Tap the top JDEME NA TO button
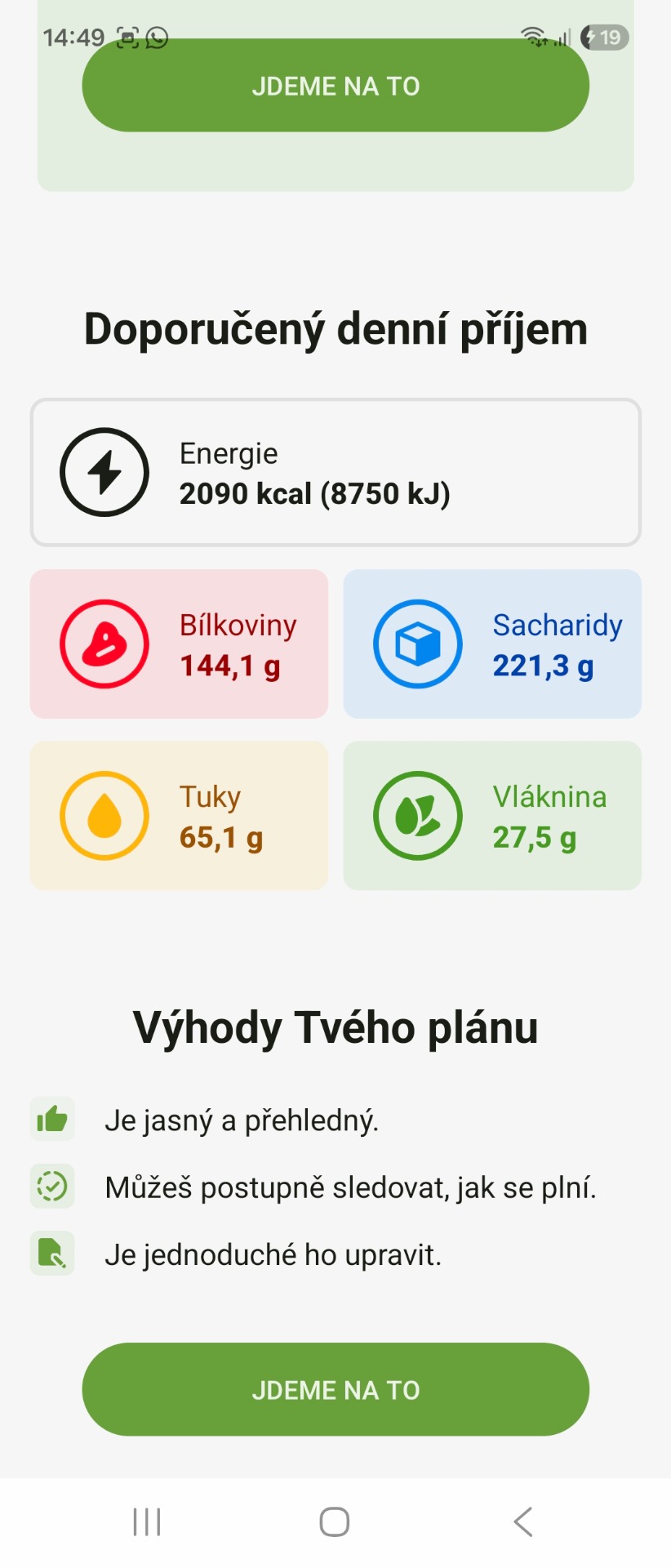 coord(335,86)
